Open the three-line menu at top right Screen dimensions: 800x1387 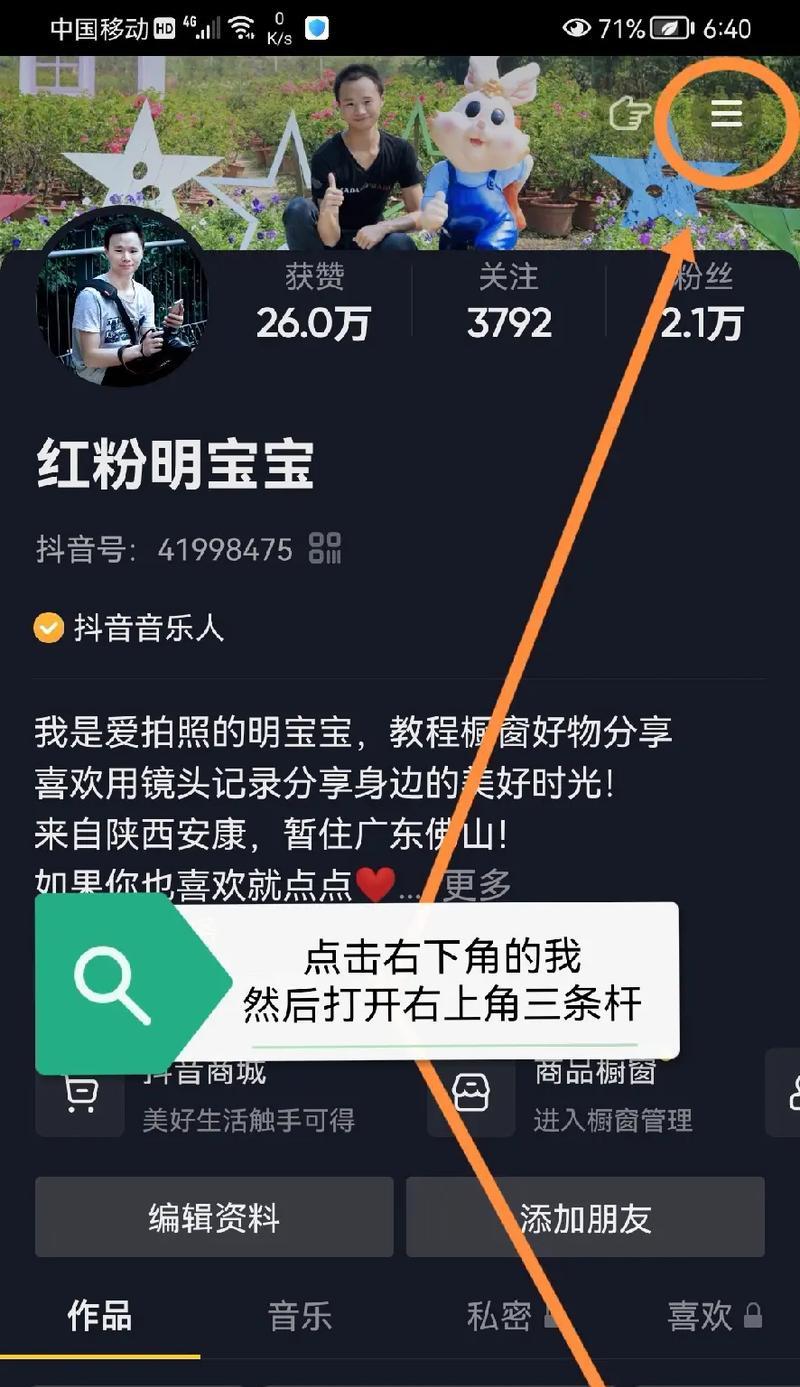(x=726, y=113)
